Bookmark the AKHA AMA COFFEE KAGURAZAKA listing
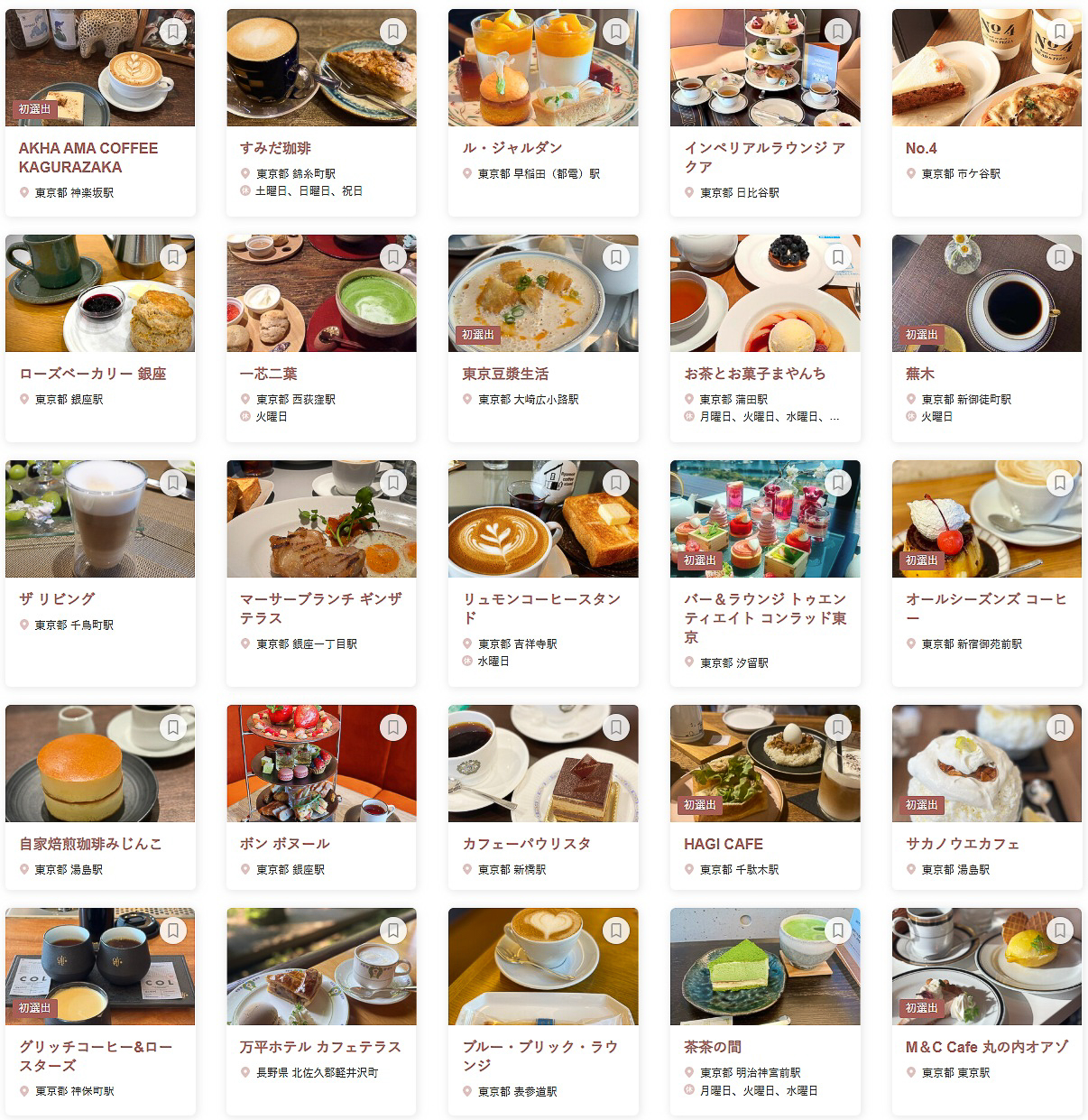Viewport: 1088px width, 1120px height. click(x=172, y=31)
